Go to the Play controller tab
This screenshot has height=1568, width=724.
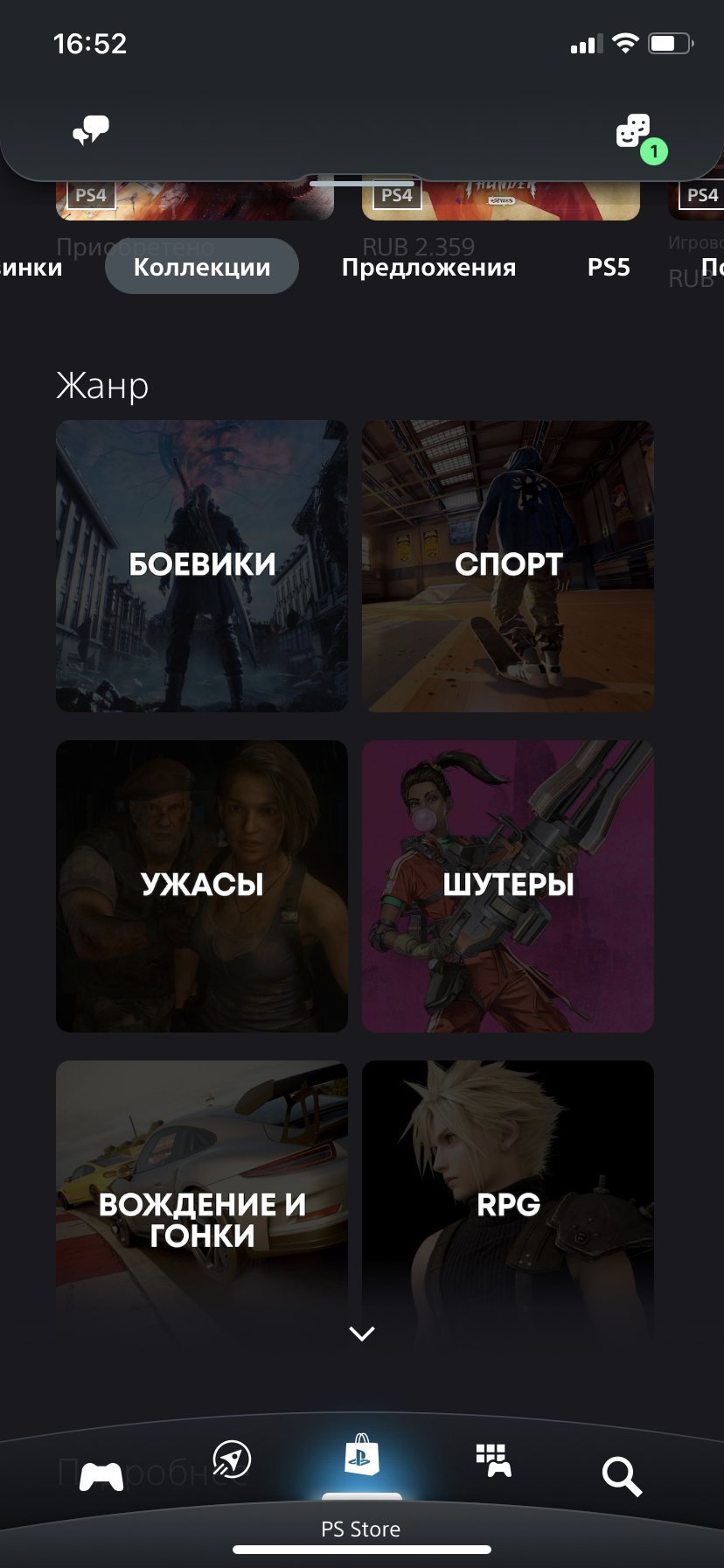pyautogui.click(x=101, y=1476)
